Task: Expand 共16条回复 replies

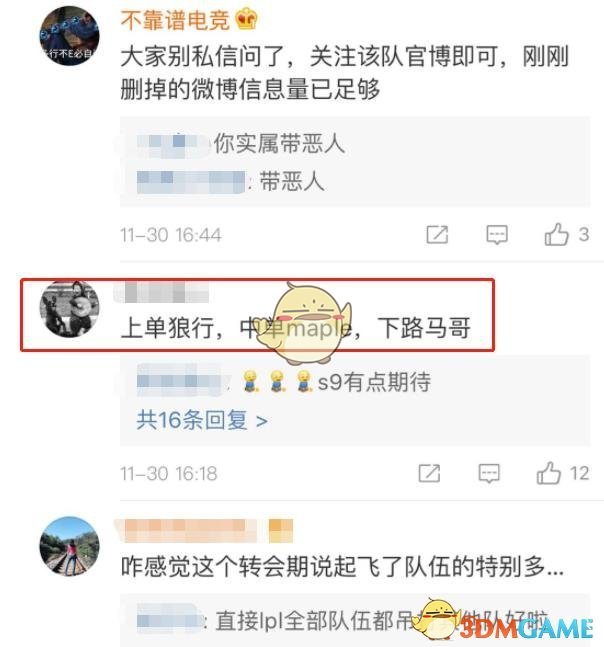Action: point(202,421)
